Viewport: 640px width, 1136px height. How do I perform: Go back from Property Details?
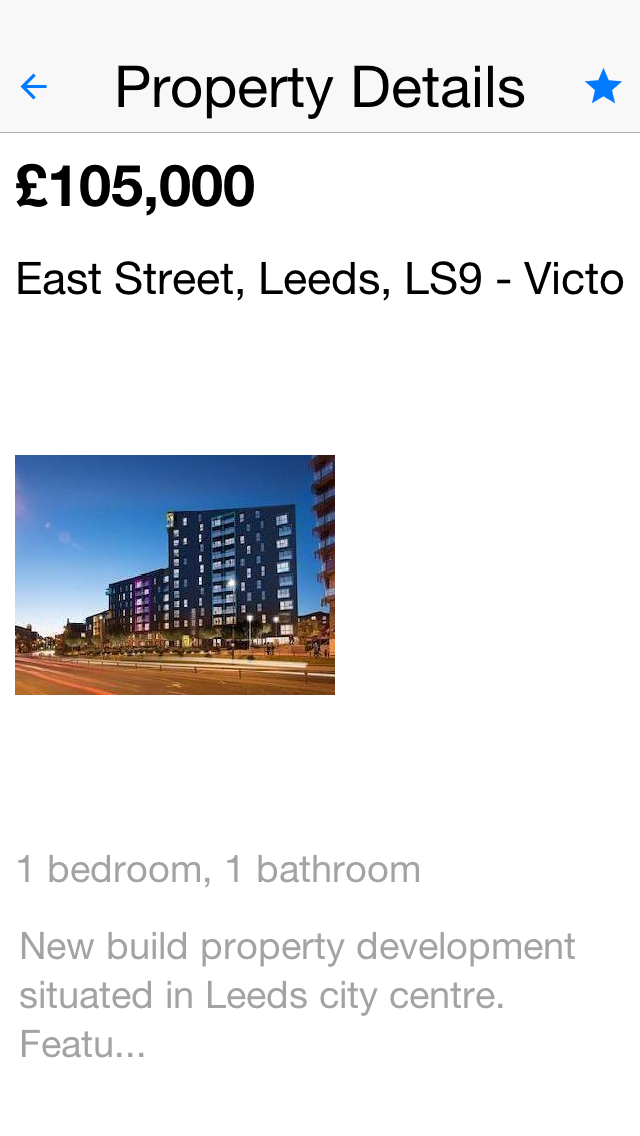point(34,87)
